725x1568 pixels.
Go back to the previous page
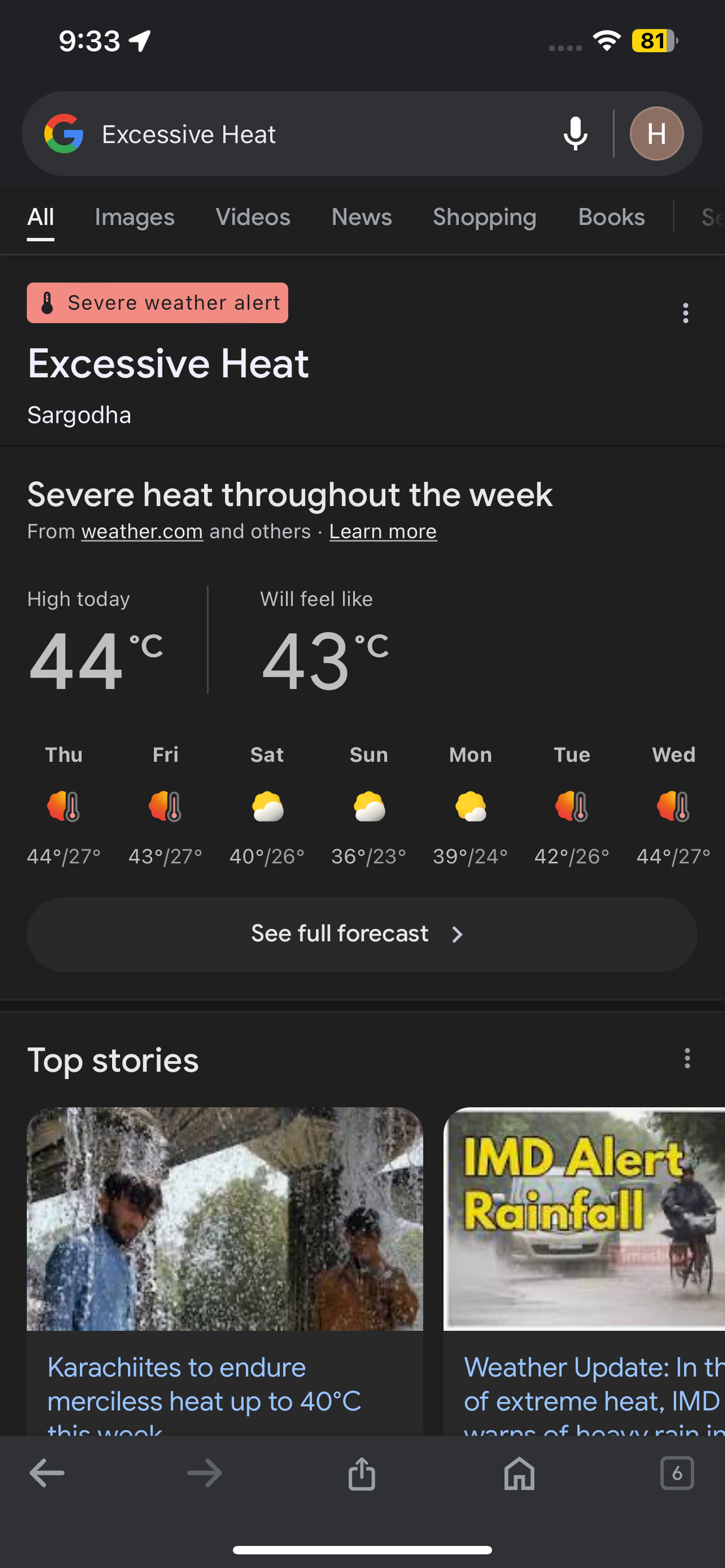(x=47, y=1473)
